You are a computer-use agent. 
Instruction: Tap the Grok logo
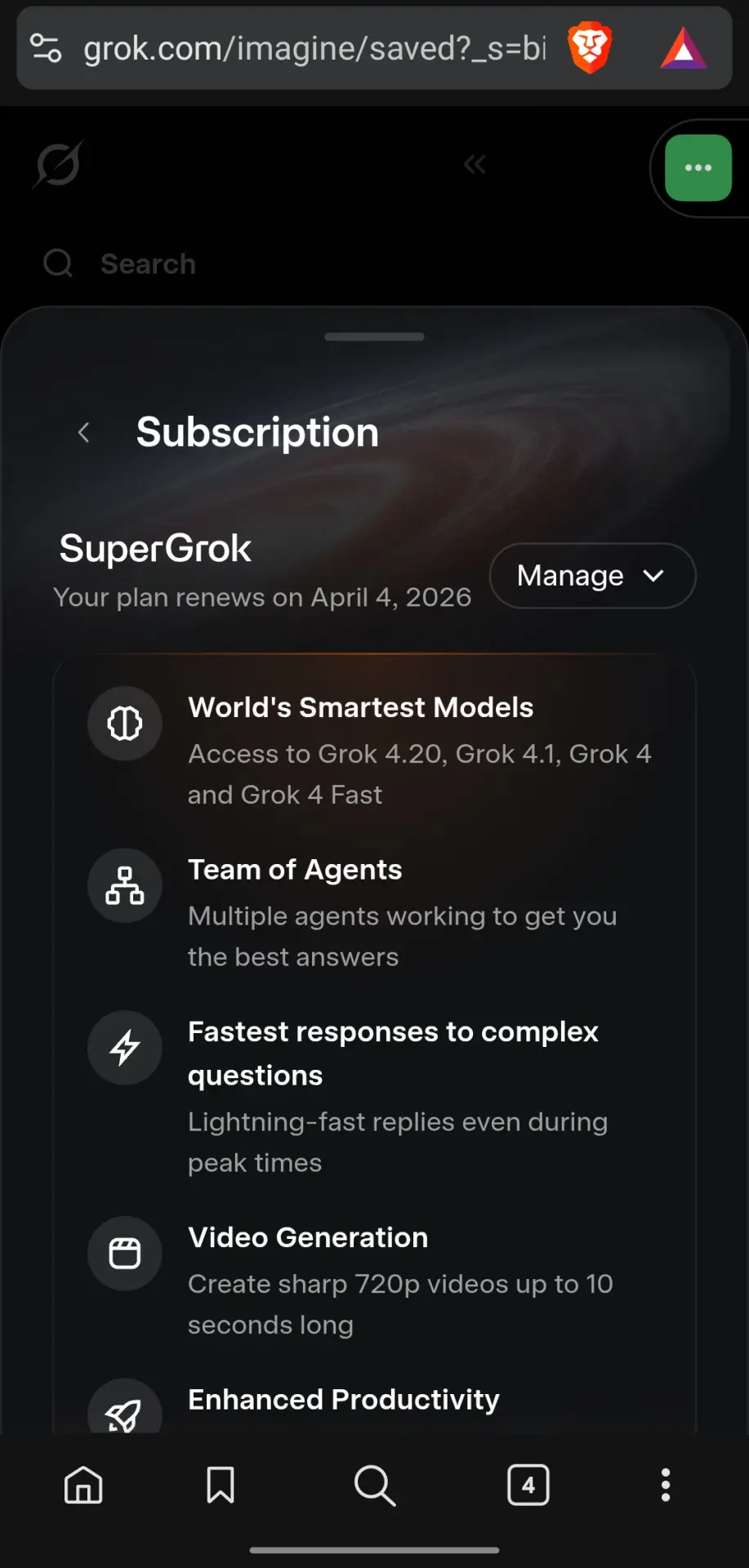pyautogui.click(x=58, y=164)
